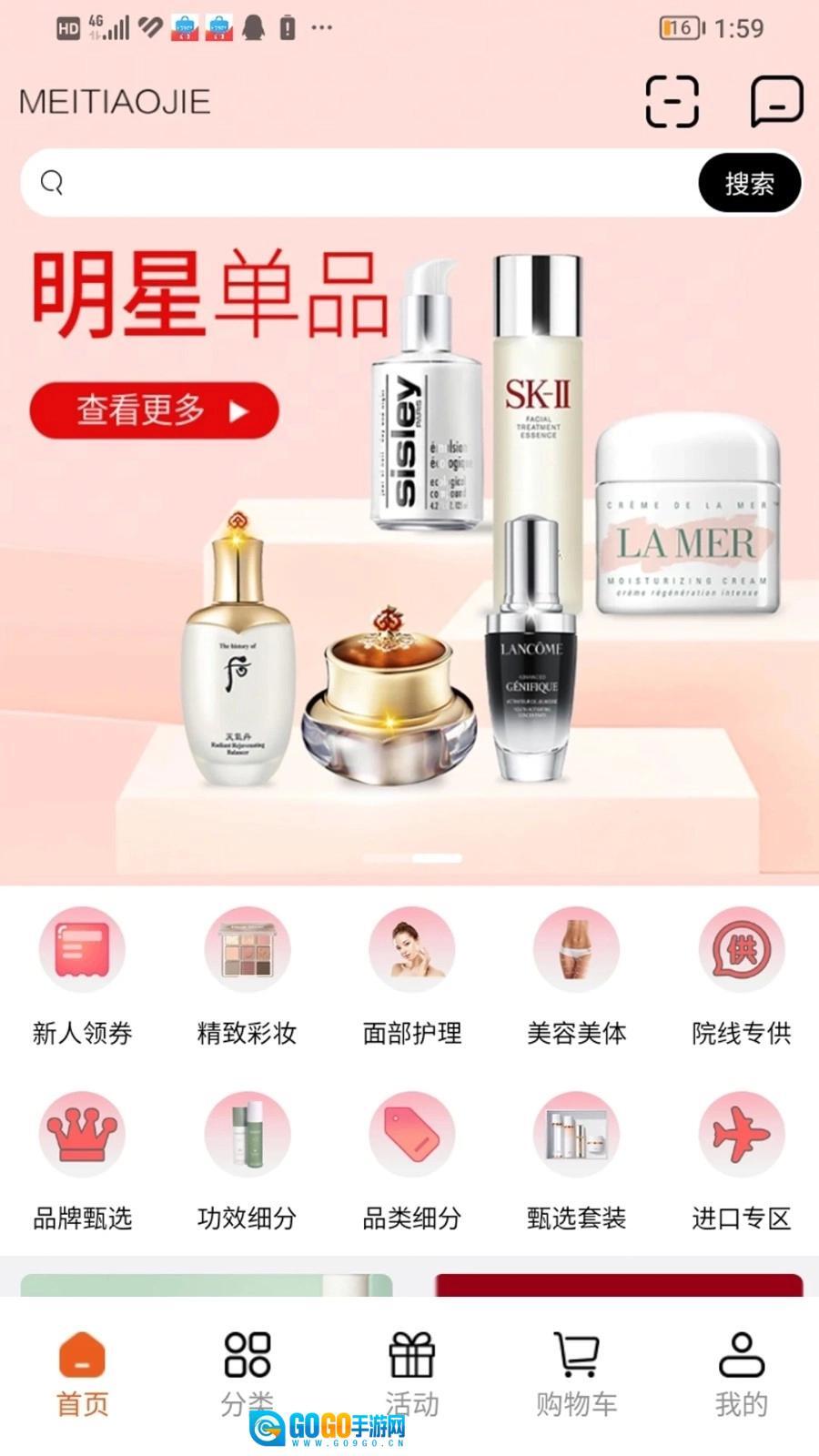Tap the search input field

click(364, 183)
